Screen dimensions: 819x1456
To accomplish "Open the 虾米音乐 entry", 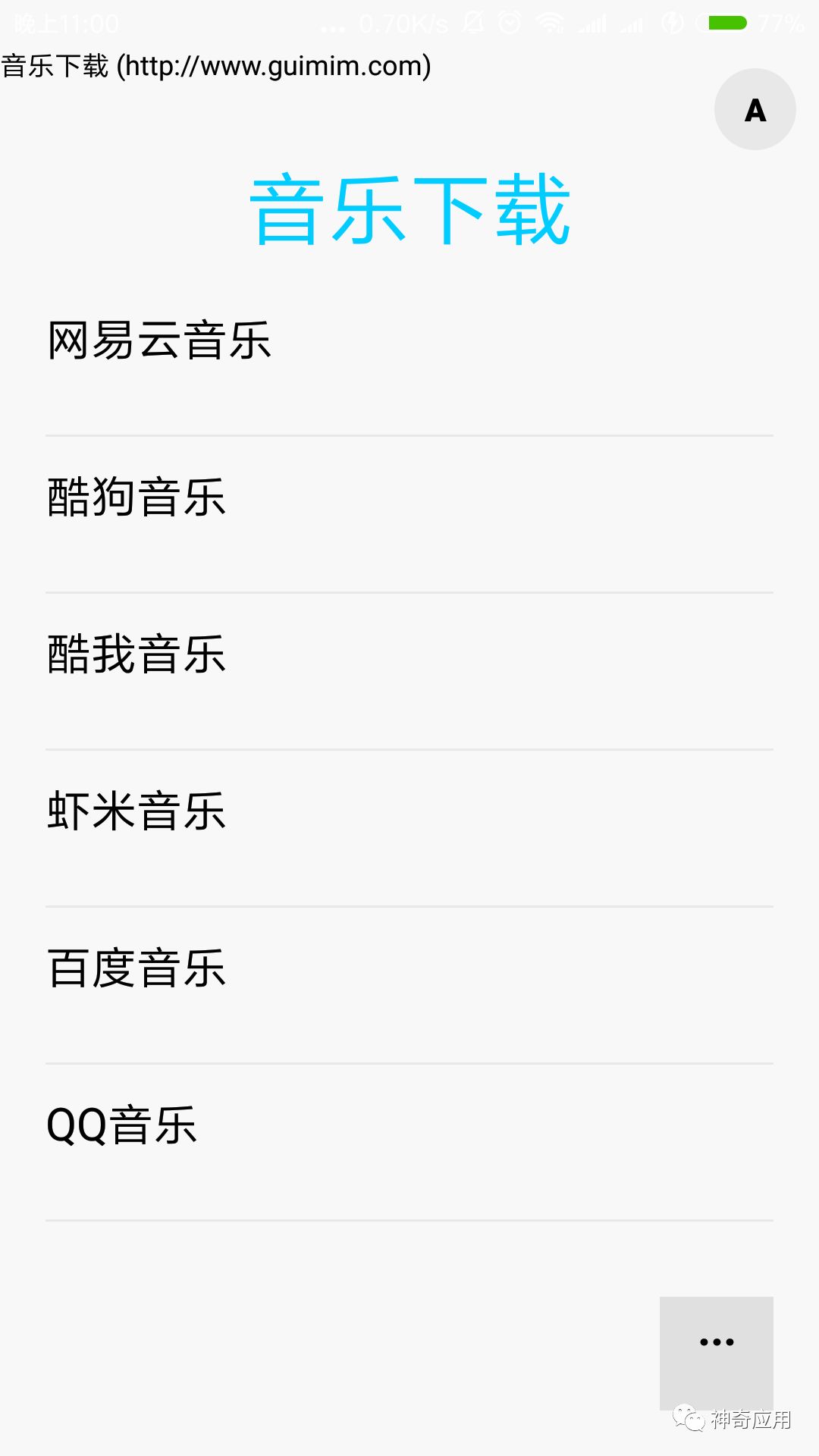I will (x=137, y=811).
